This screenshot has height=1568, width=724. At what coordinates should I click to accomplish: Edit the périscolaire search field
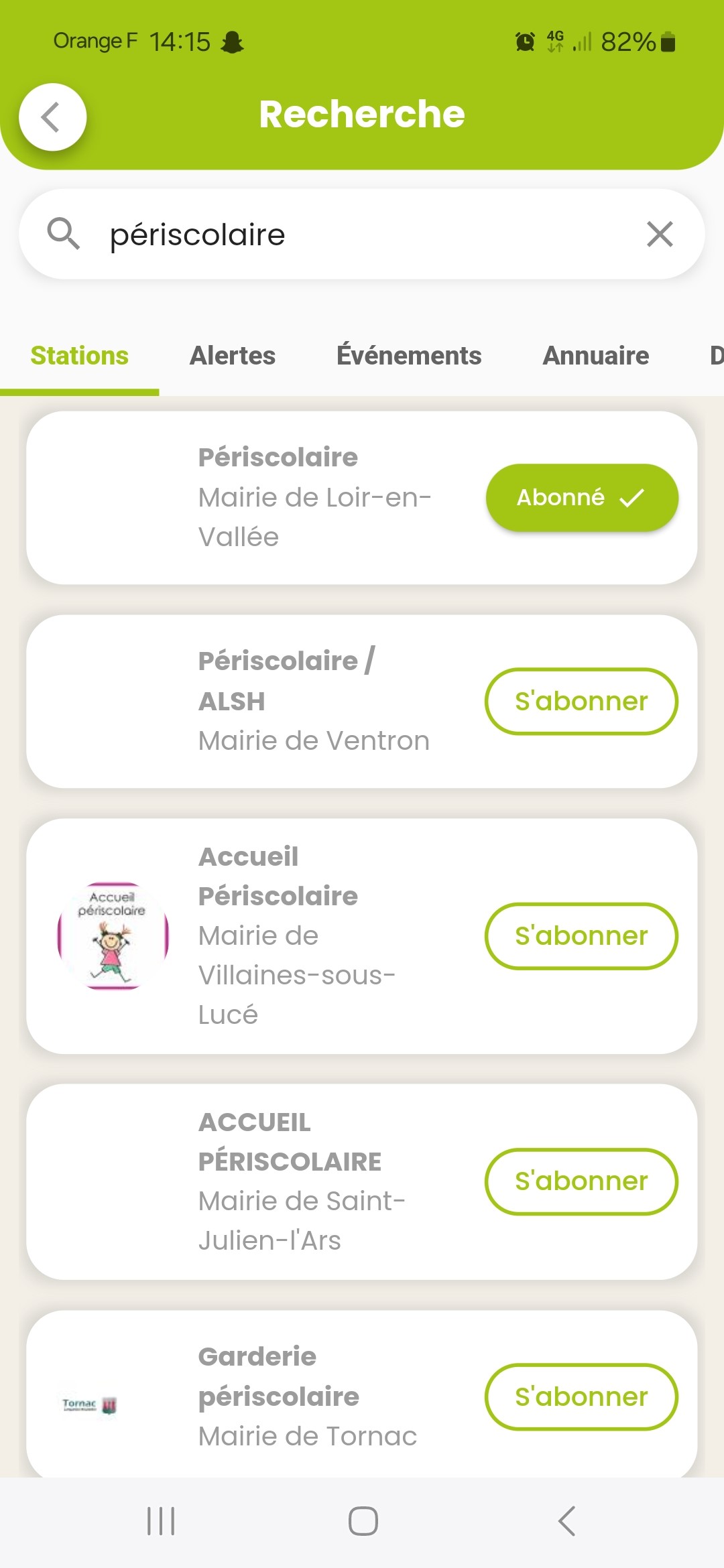pos(362,235)
